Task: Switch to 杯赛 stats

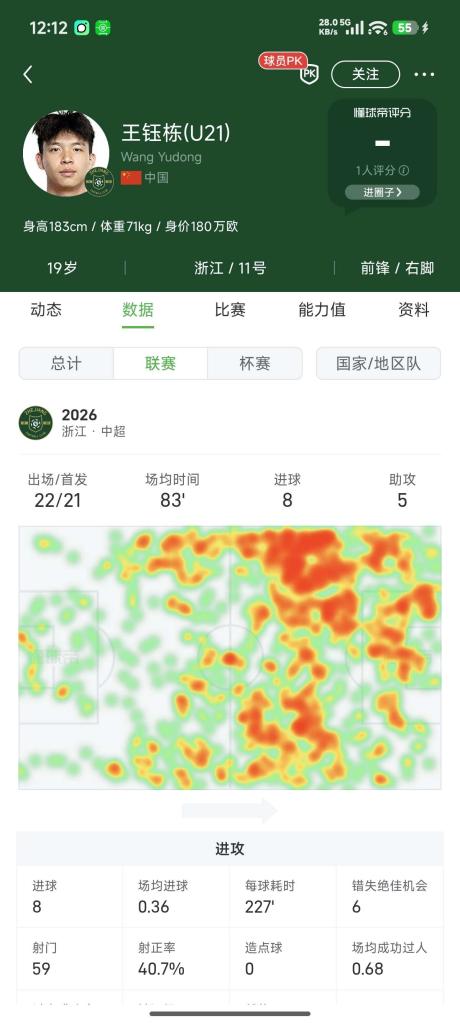Action: coord(254,363)
